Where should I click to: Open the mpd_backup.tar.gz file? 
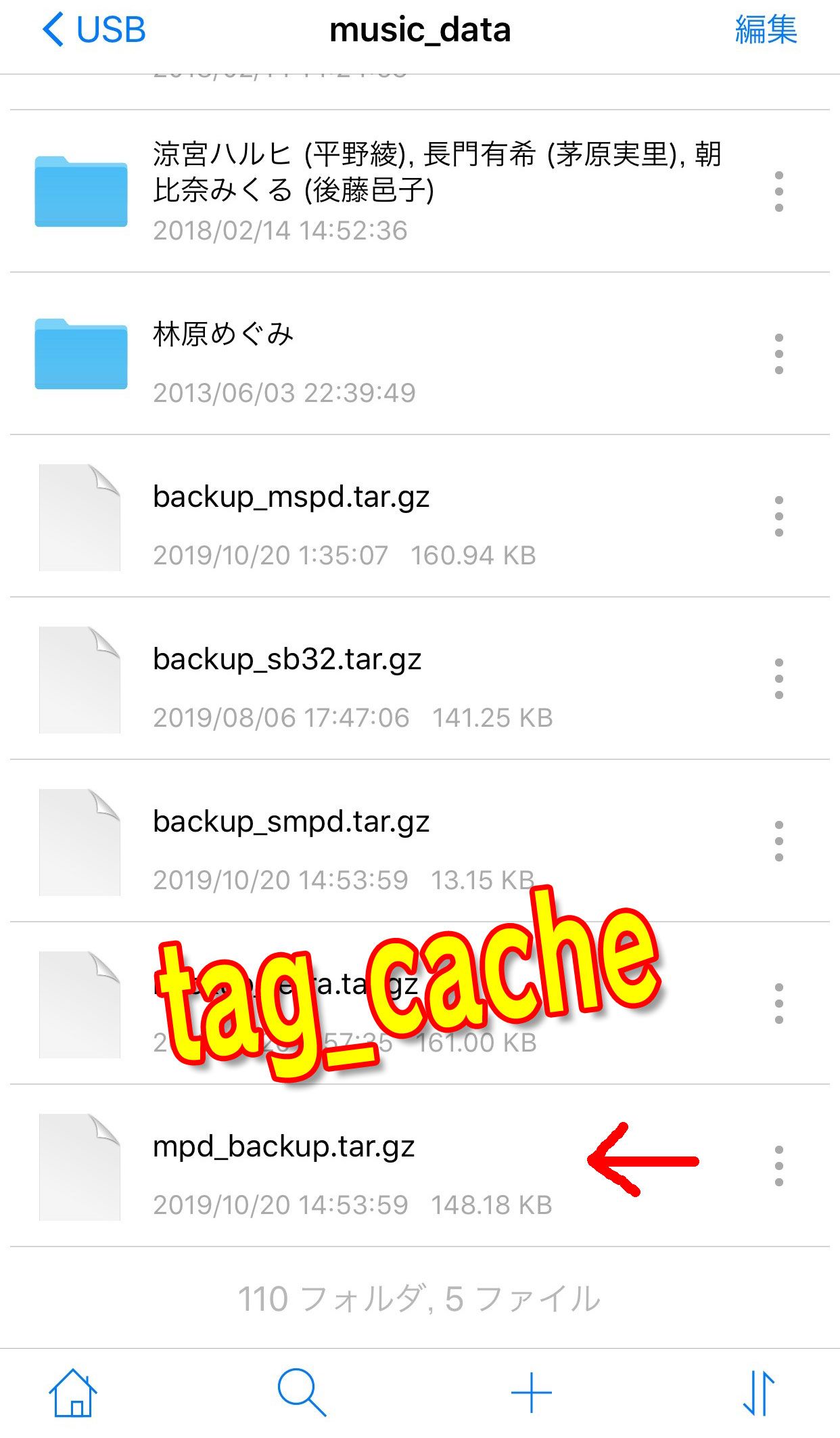[284, 1147]
